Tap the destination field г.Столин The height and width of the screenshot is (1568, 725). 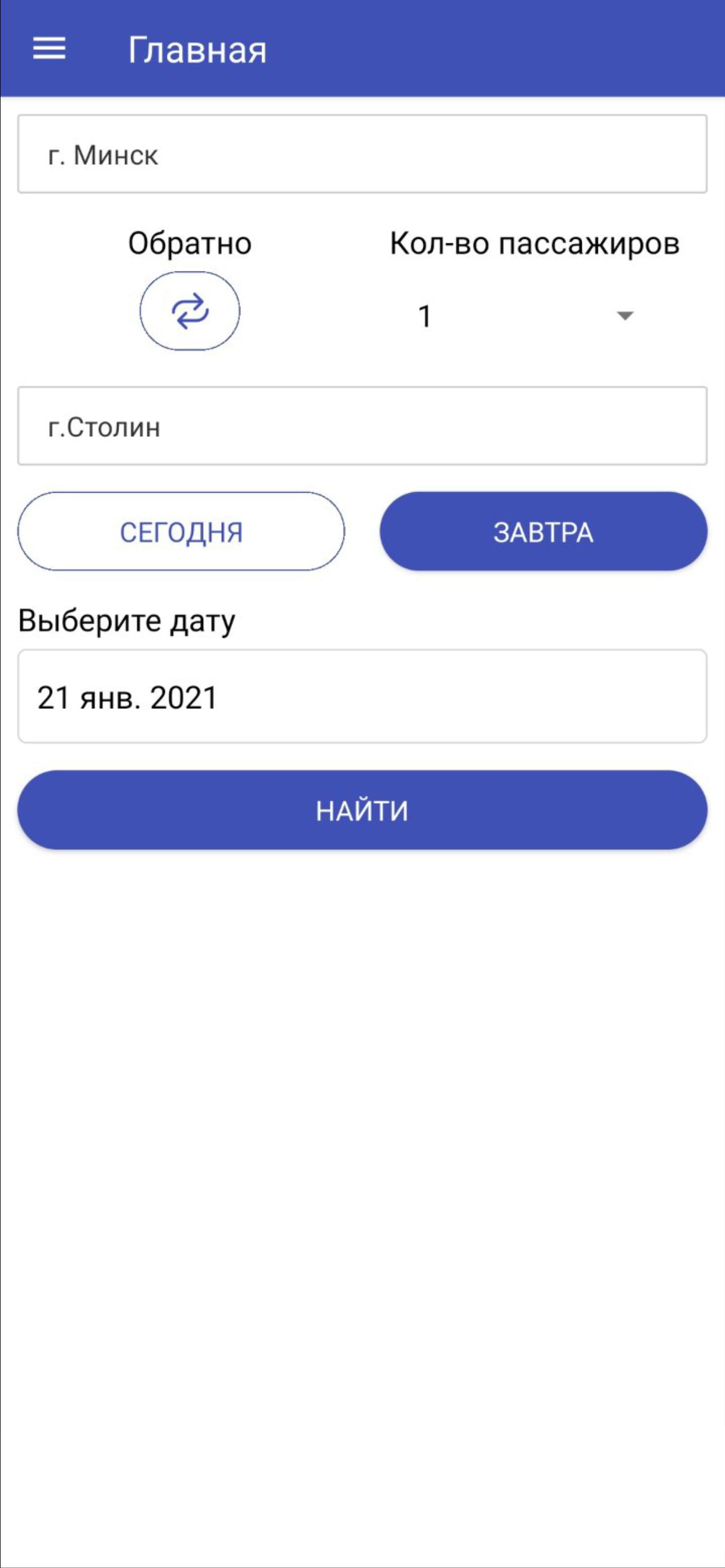pos(362,426)
